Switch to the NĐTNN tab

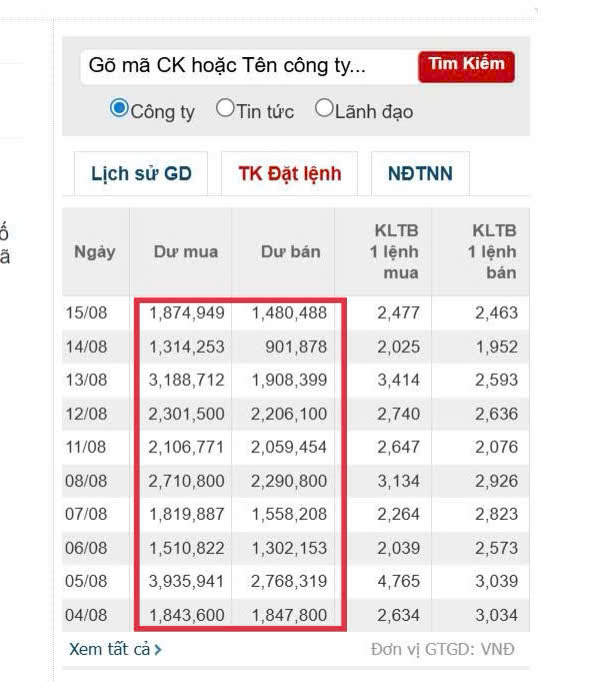(x=420, y=173)
